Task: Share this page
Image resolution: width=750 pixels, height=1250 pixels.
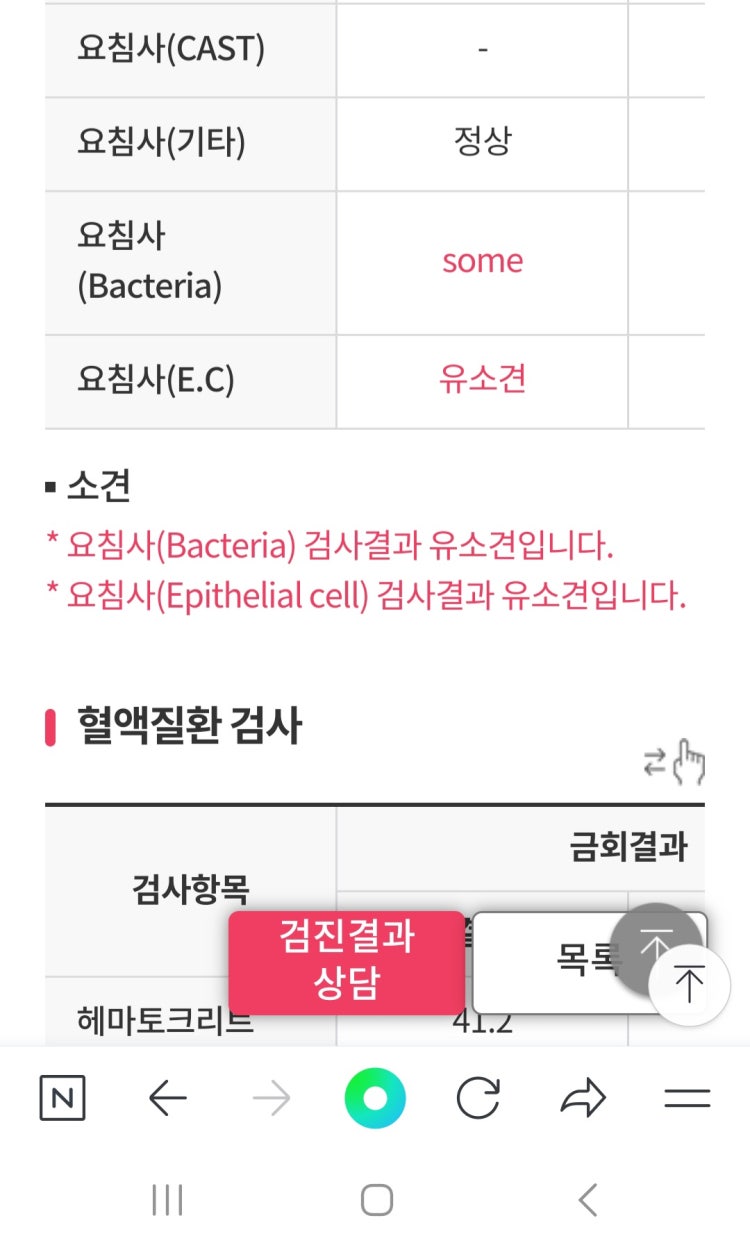Action: (x=584, y=1100)
